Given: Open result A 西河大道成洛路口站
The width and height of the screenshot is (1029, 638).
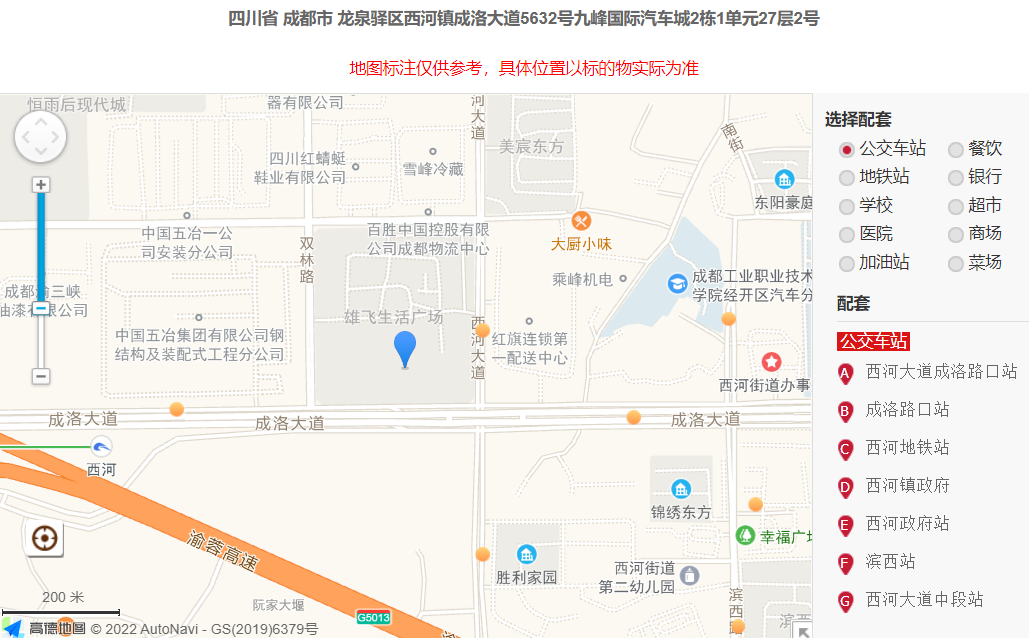Looking at the screenshot, I should 940,372.
